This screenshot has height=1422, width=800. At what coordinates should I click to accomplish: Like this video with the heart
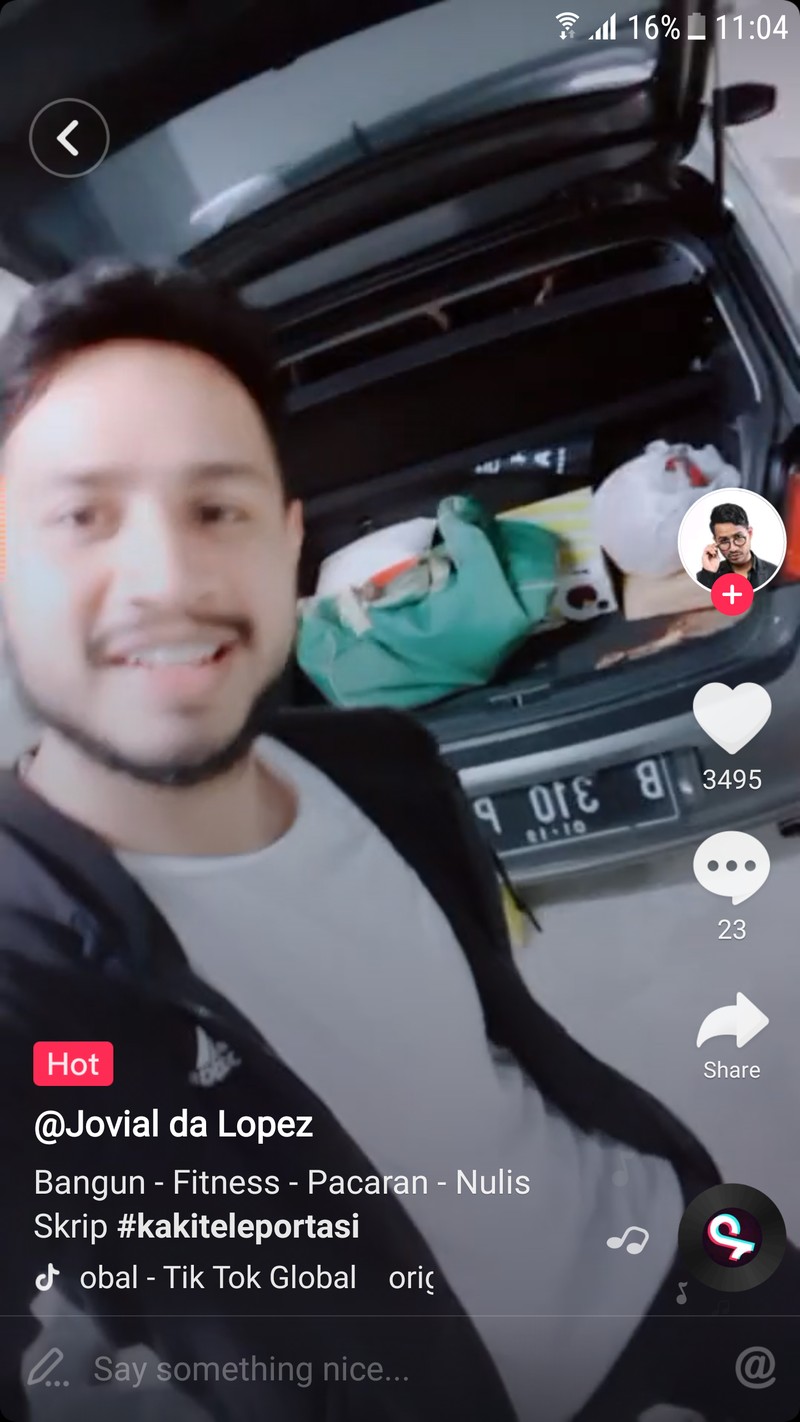point(732,717)
